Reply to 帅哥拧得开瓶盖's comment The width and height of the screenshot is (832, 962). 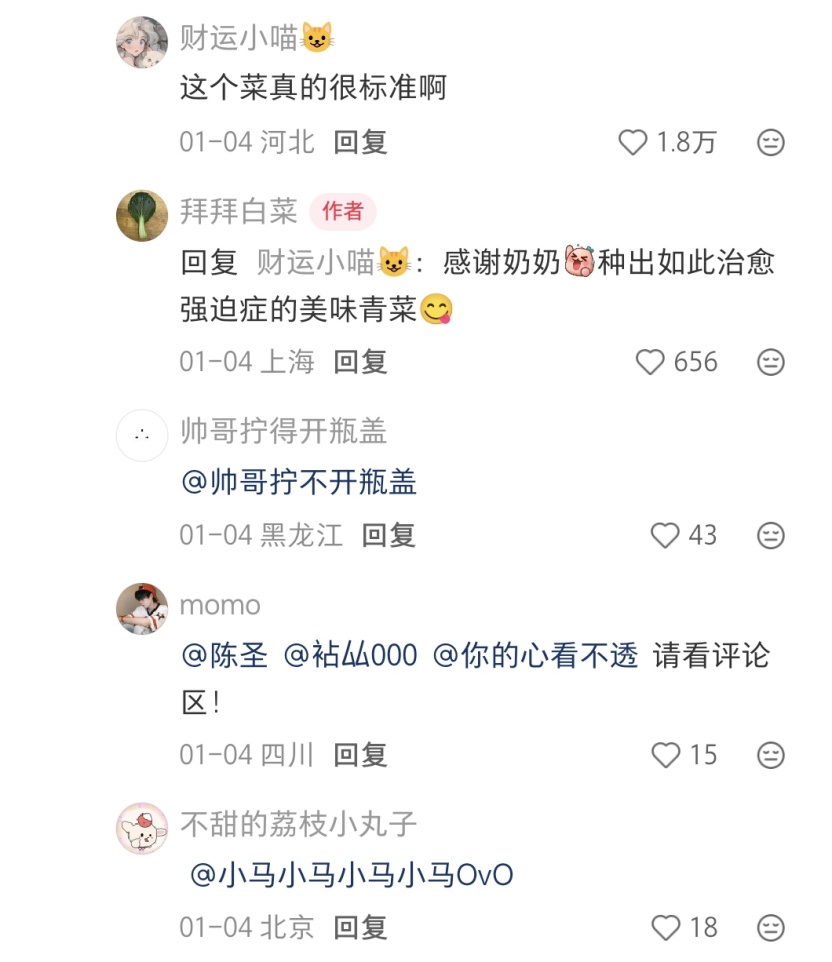(x=388, y=536)
